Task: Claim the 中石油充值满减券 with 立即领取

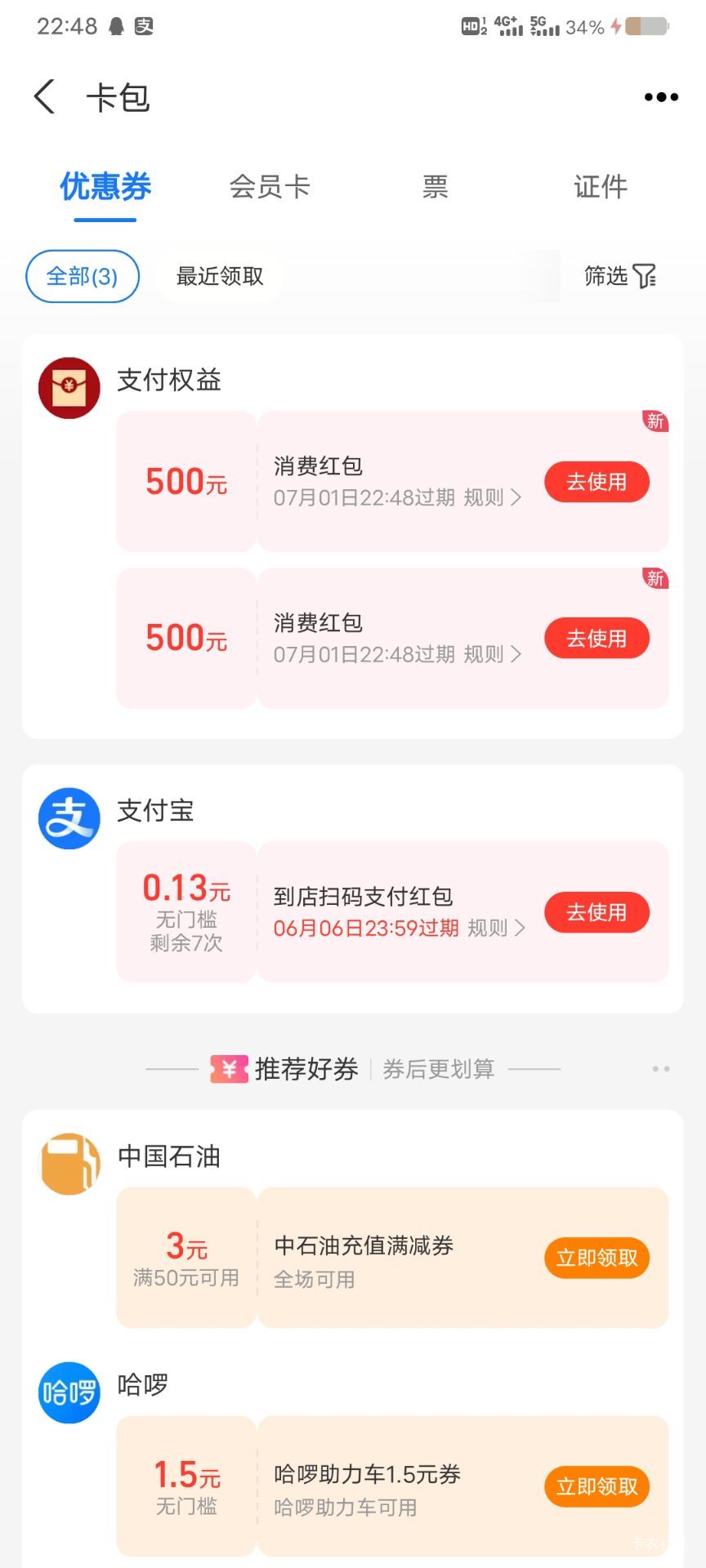Action: tap(597, 1258)
